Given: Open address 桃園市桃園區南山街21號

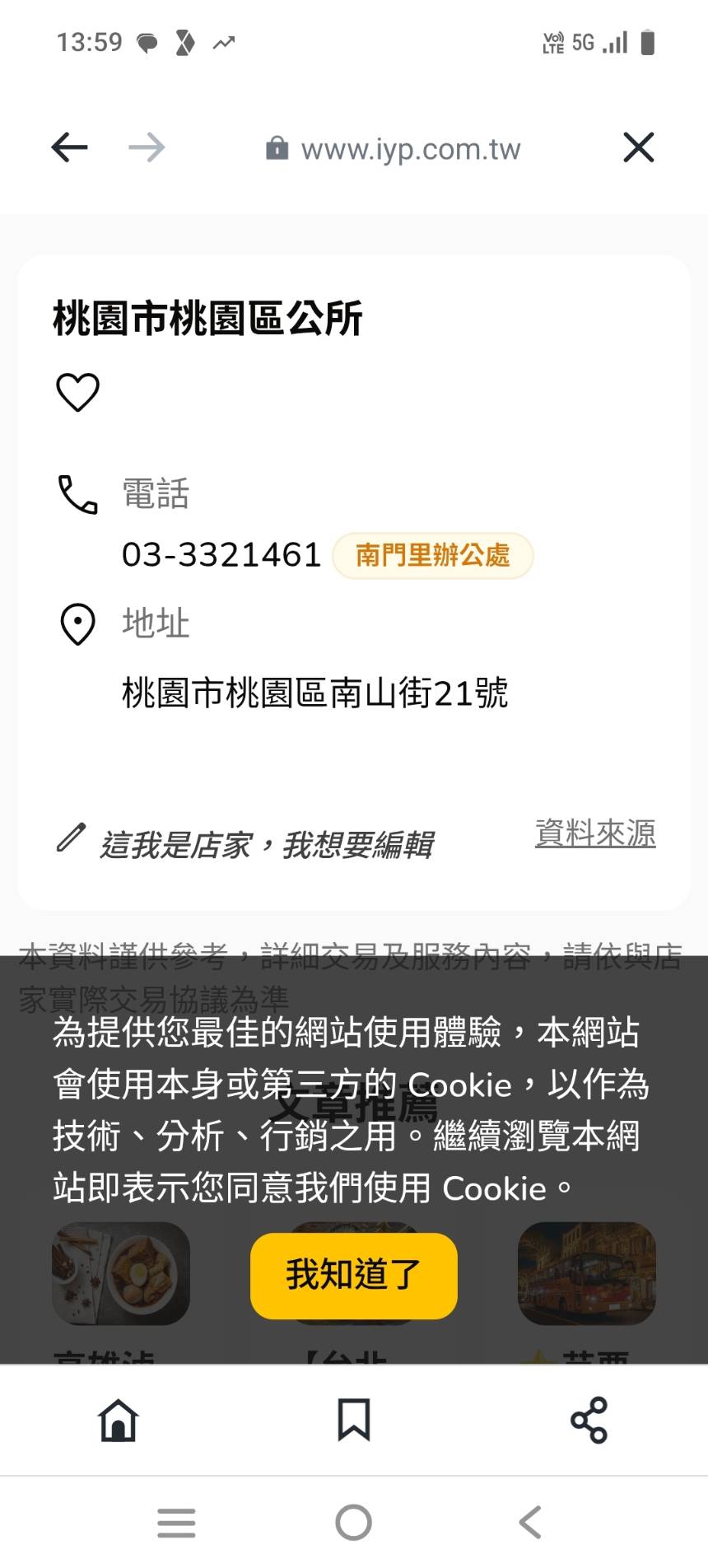Looking at the screenshot, I should click(x=314, y=693).
